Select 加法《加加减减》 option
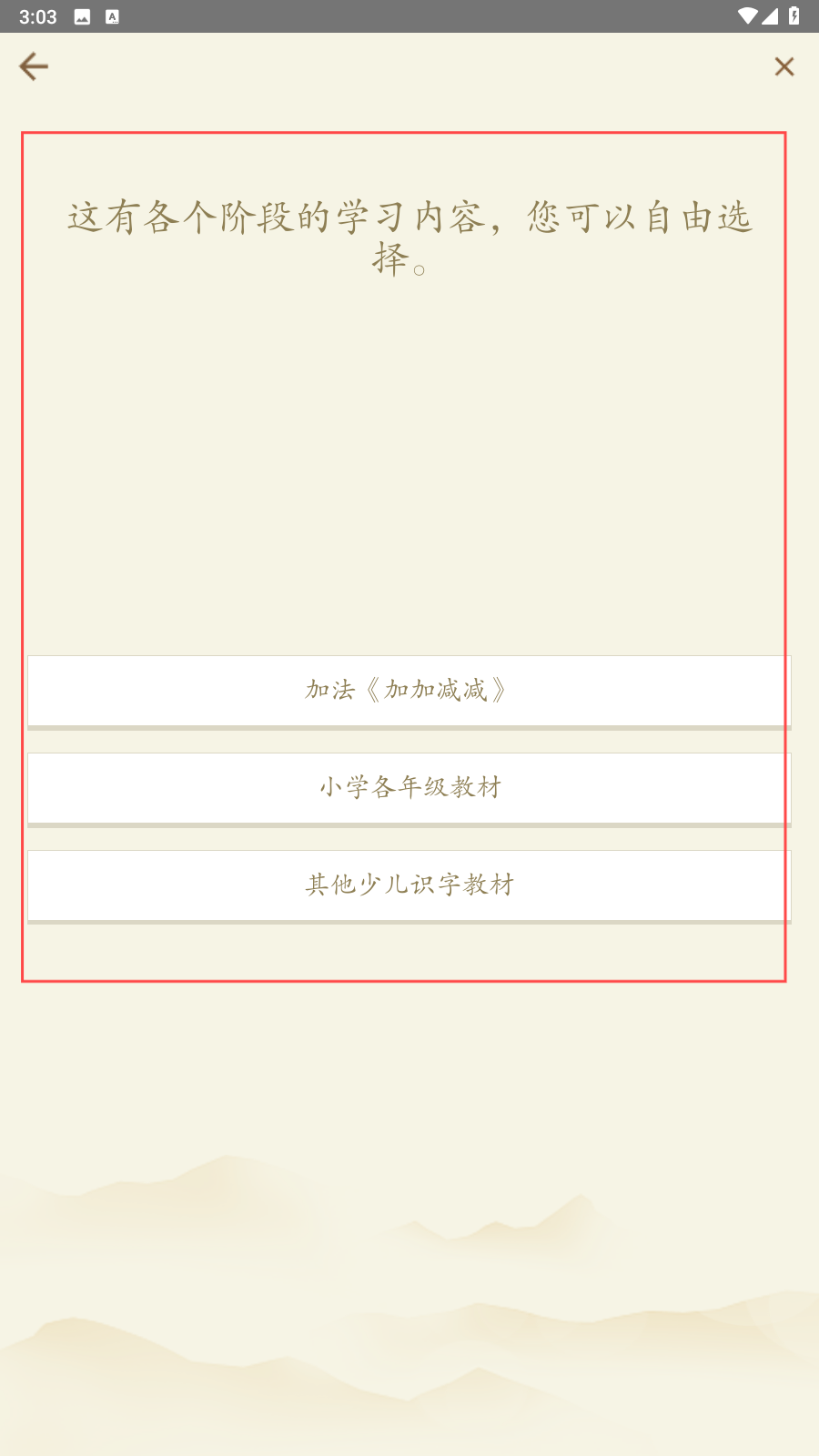This screenshot has height=1456, width=819. click(409, 692)
